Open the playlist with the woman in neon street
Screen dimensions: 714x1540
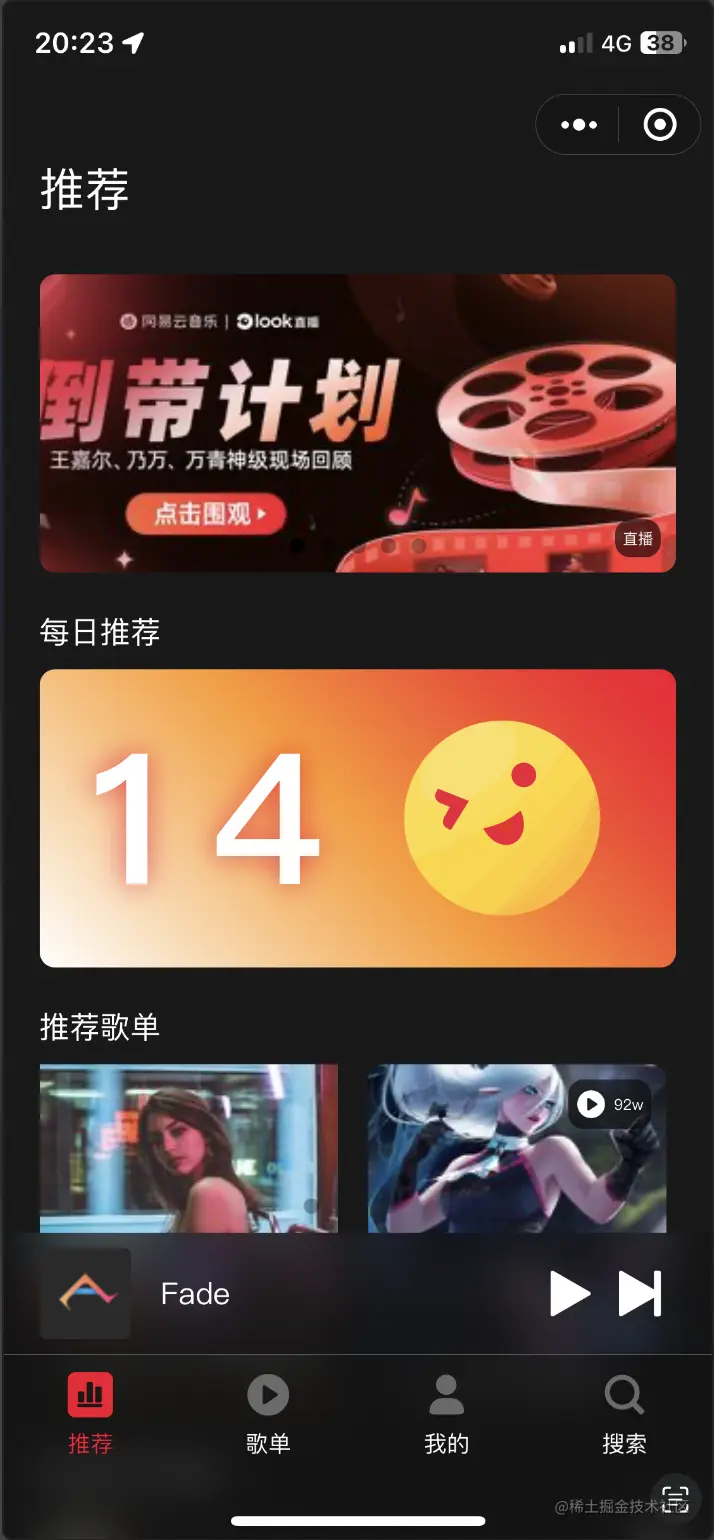click(189, 1148)
